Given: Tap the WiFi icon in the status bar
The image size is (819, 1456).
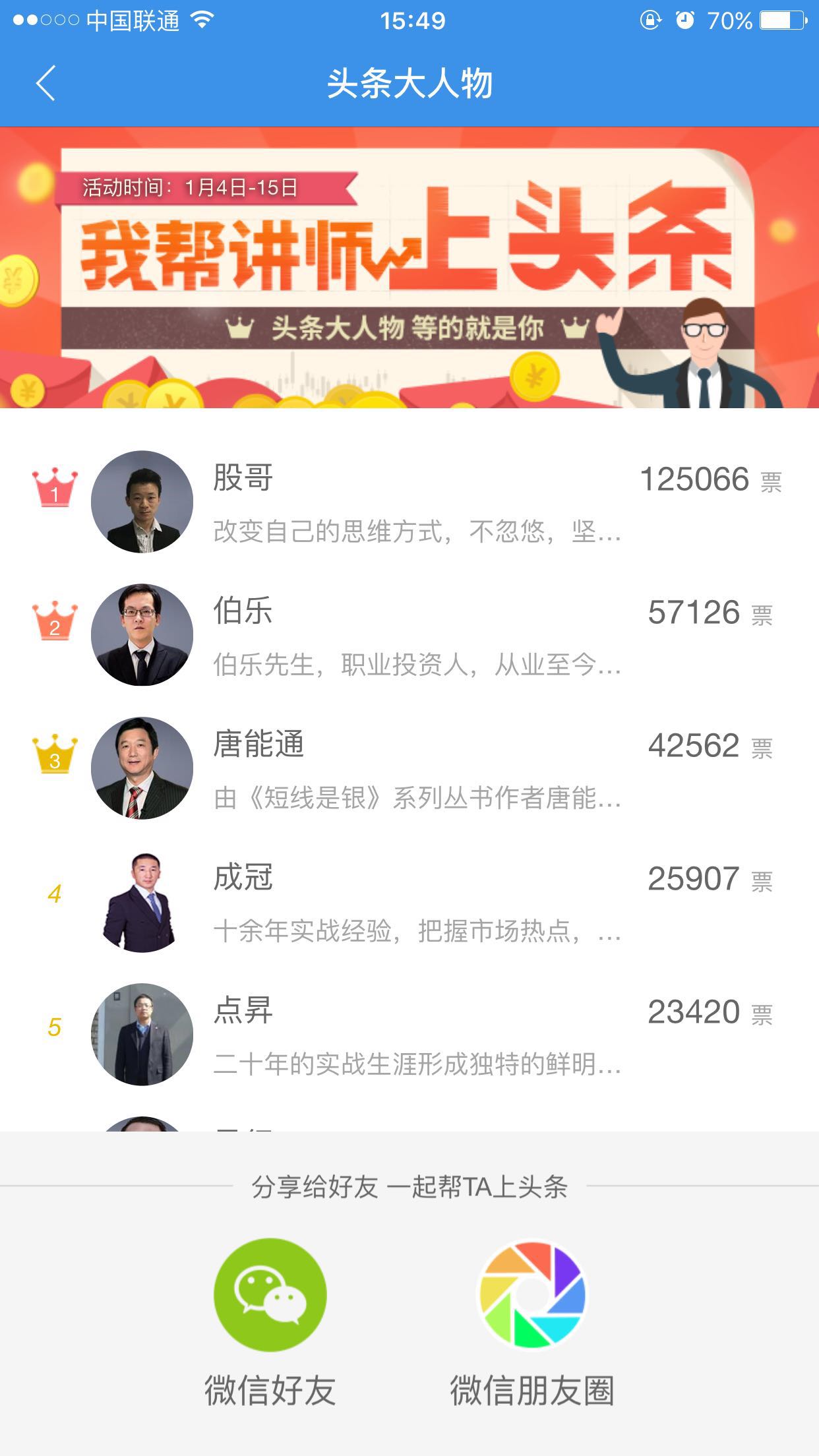Looking at the screenshot, I should [201, 20].
